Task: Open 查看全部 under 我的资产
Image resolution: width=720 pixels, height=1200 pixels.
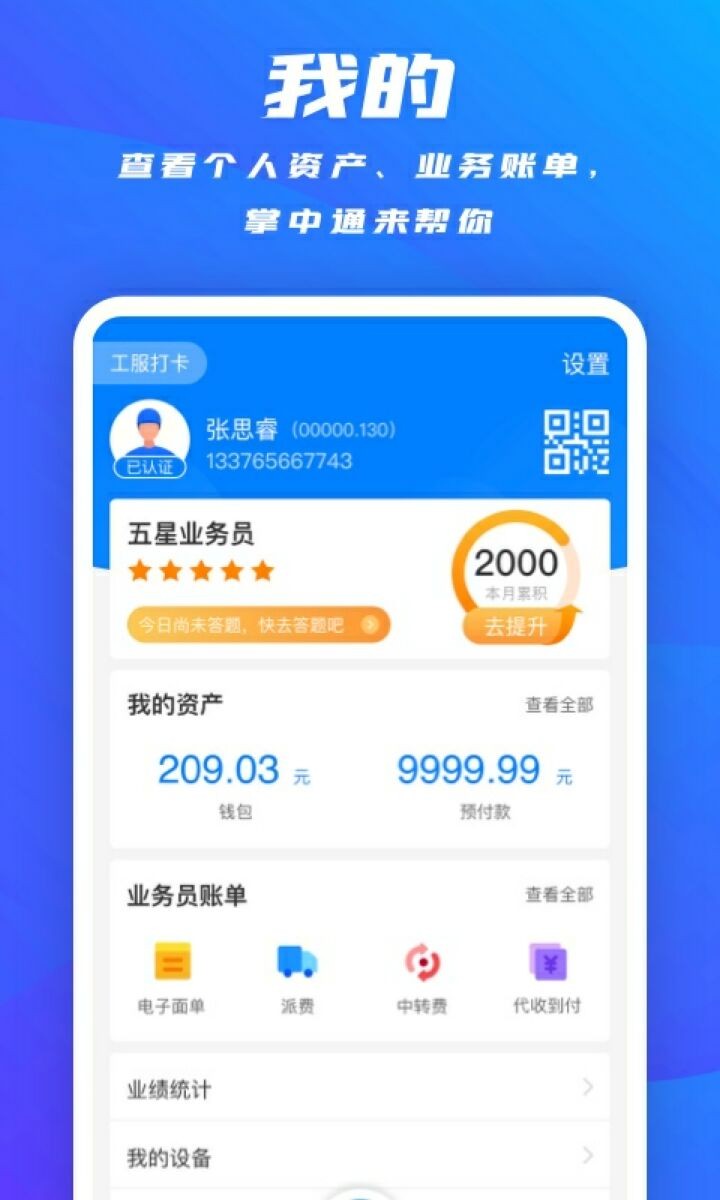Action: (557, 706)
